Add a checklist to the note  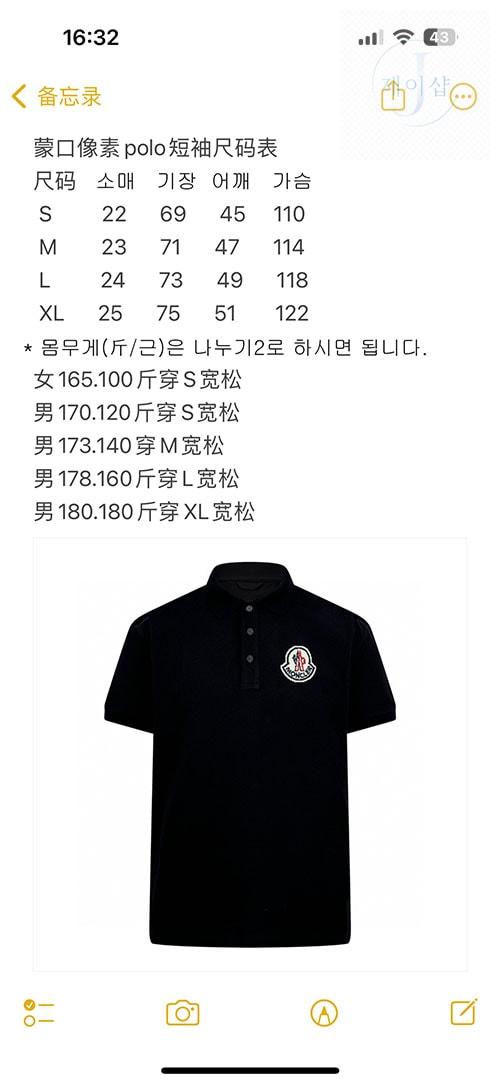(x=39, y=1013)
